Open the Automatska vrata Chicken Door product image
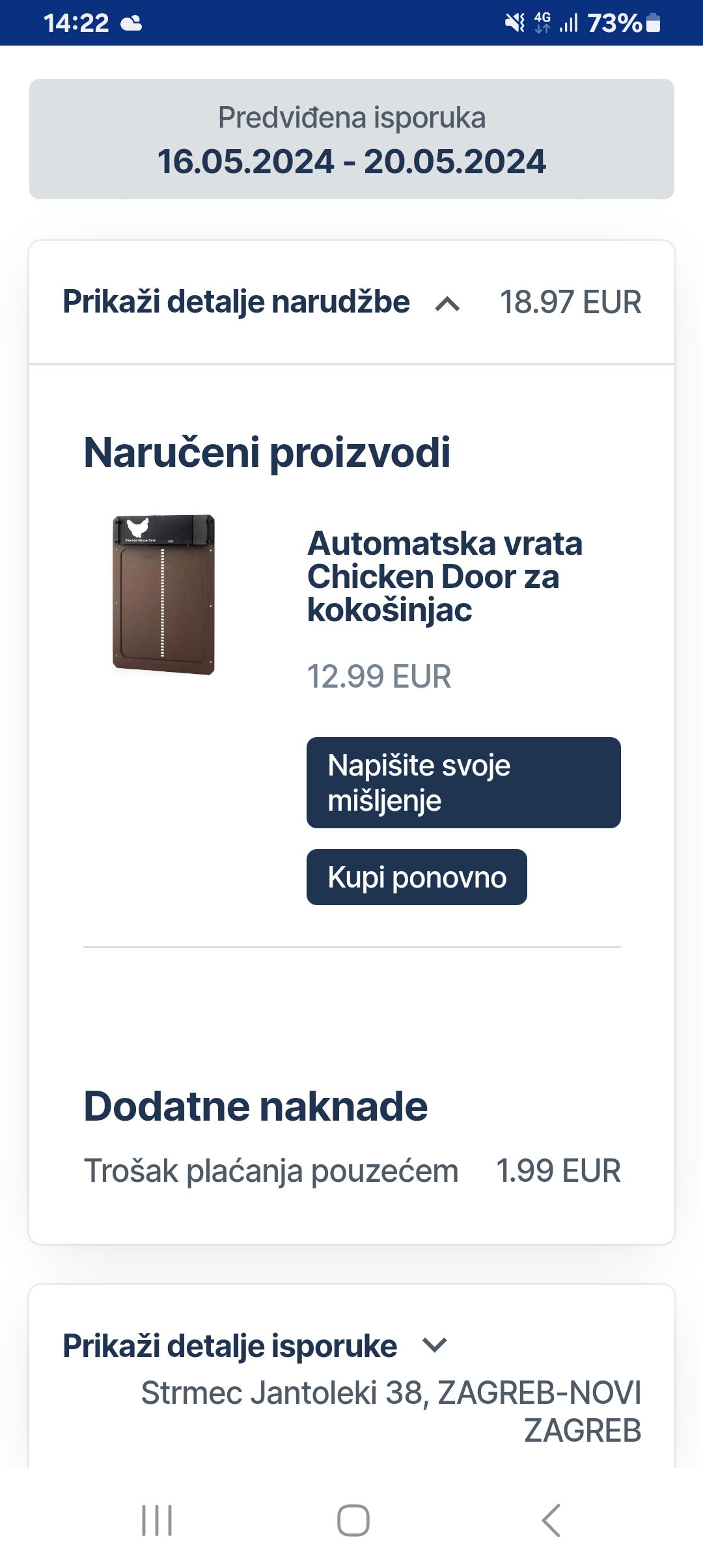 163,595
